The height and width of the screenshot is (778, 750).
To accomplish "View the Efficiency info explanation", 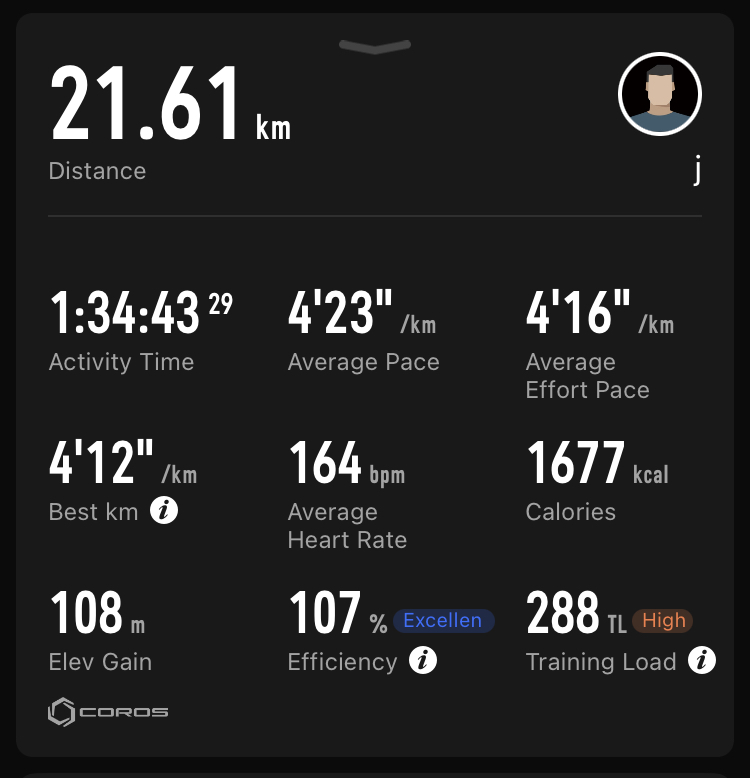I will click(x=423, y=661).
